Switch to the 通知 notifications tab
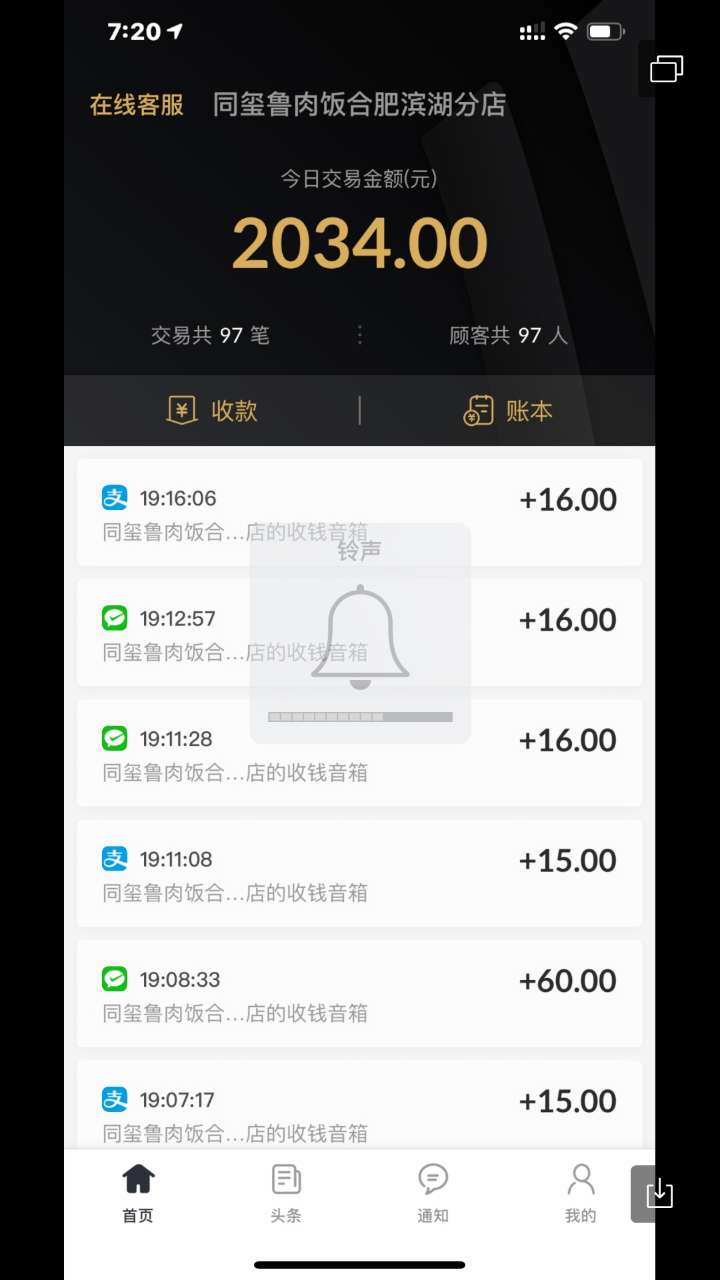Image resolution: width=720 pixels, height=1280 pixels. point(433,1194)
